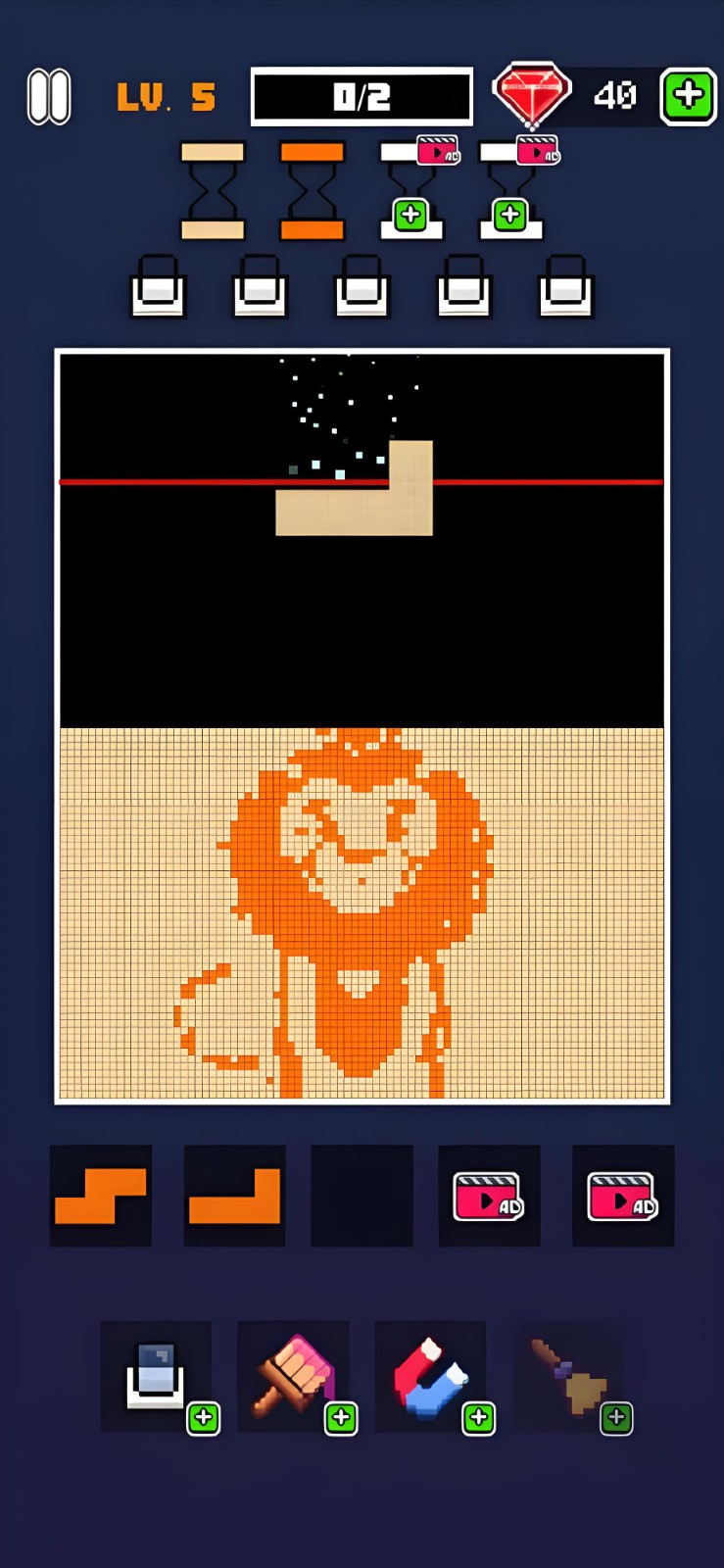Unlock the third hourglass slot
Image resolution: width=724 pixels, height=1568 pixels.
click(410, 215)
